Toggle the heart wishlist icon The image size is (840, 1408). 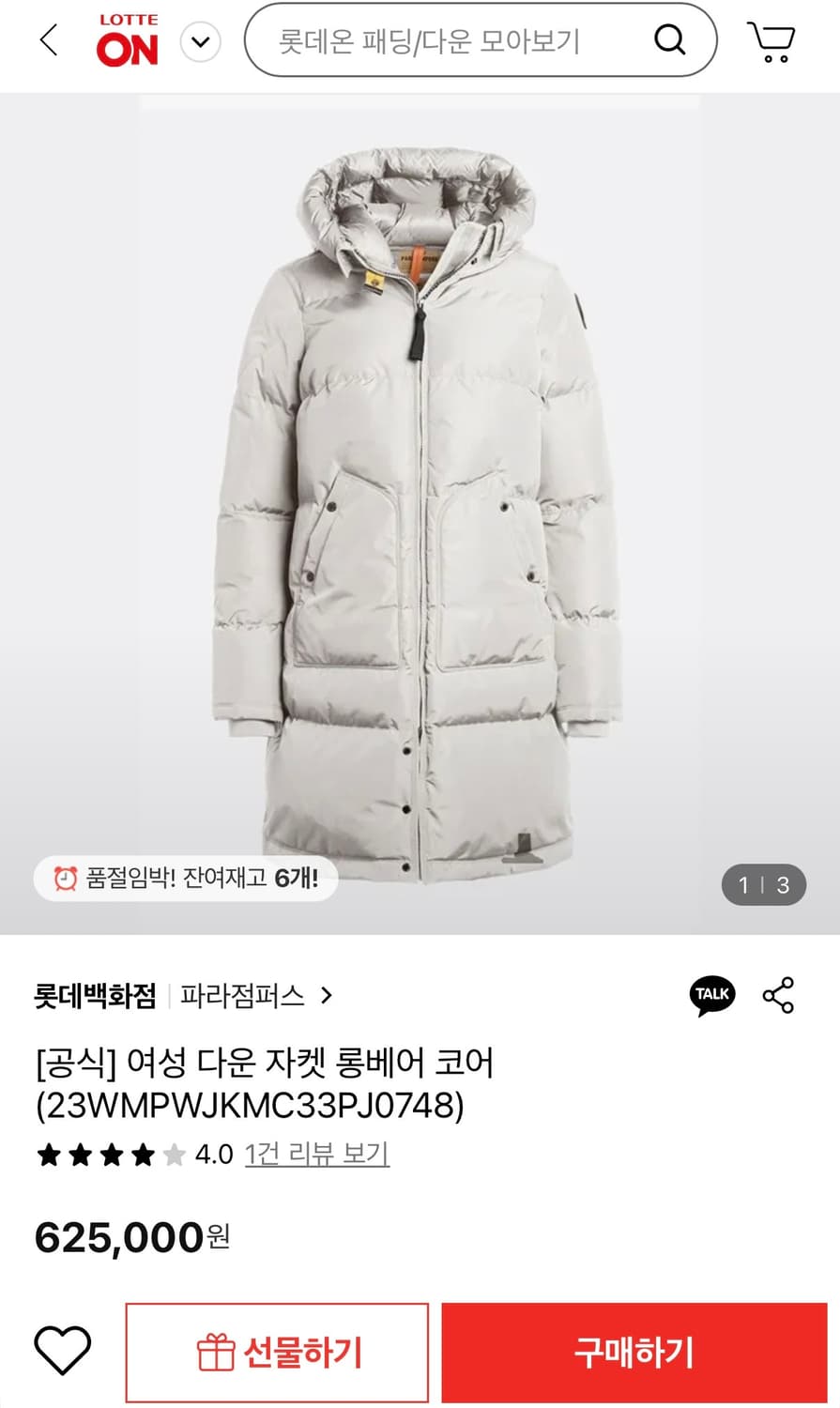coord(61,1352)
